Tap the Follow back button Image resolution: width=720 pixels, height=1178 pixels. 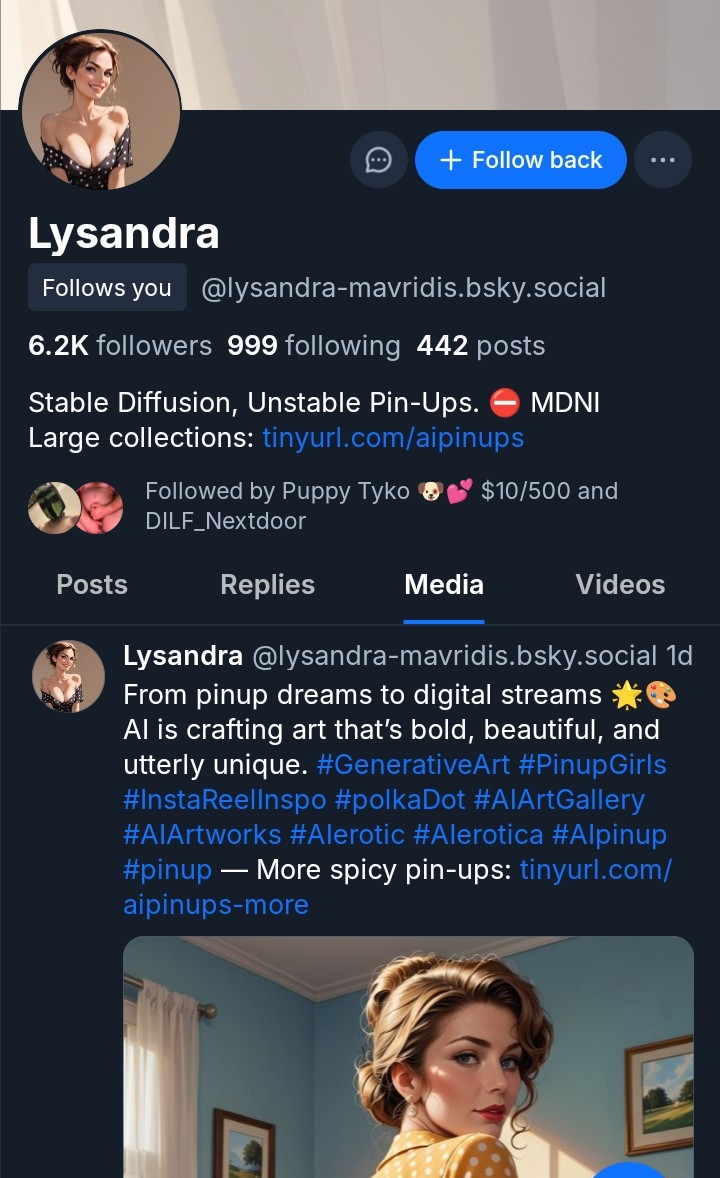click(x=521, y=160)
